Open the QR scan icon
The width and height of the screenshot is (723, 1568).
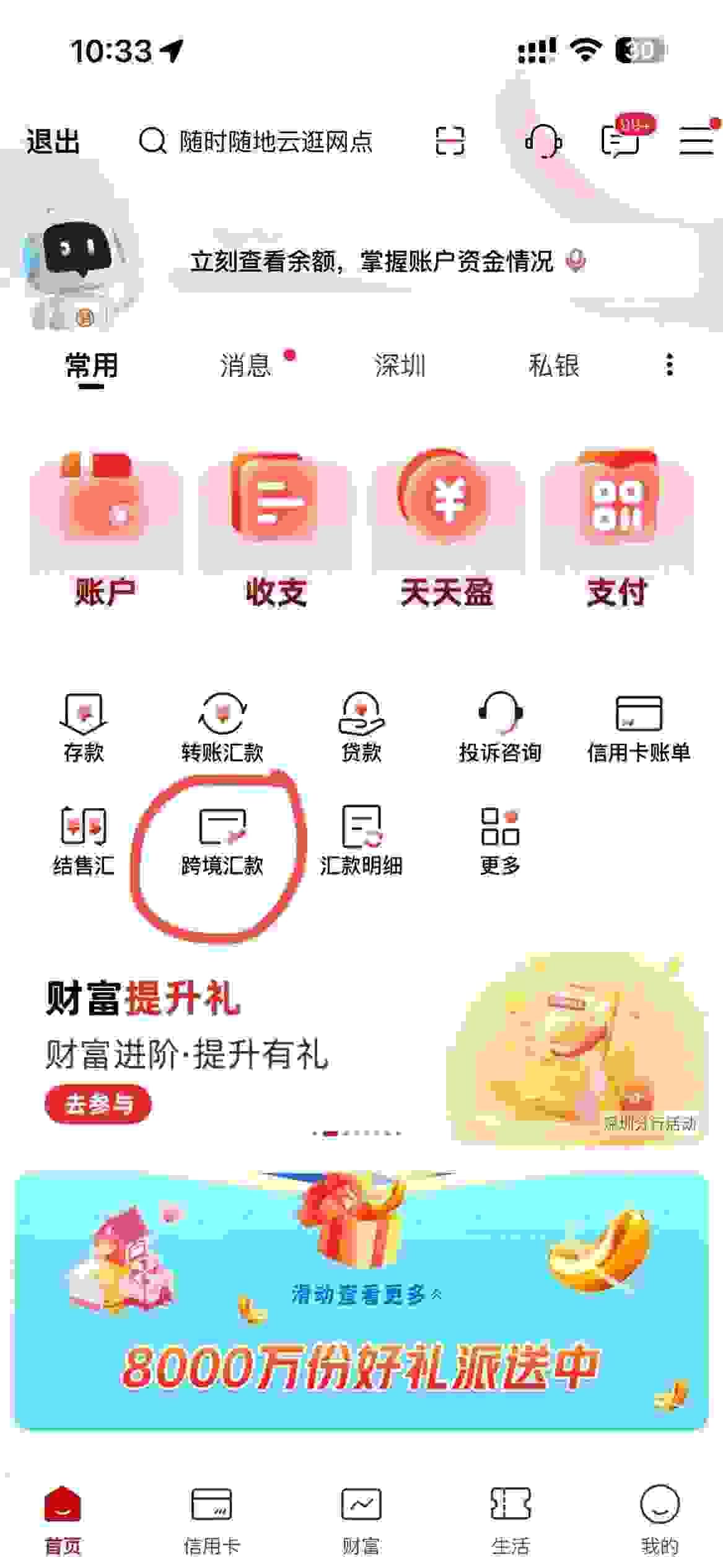click(x=450, y=141)
